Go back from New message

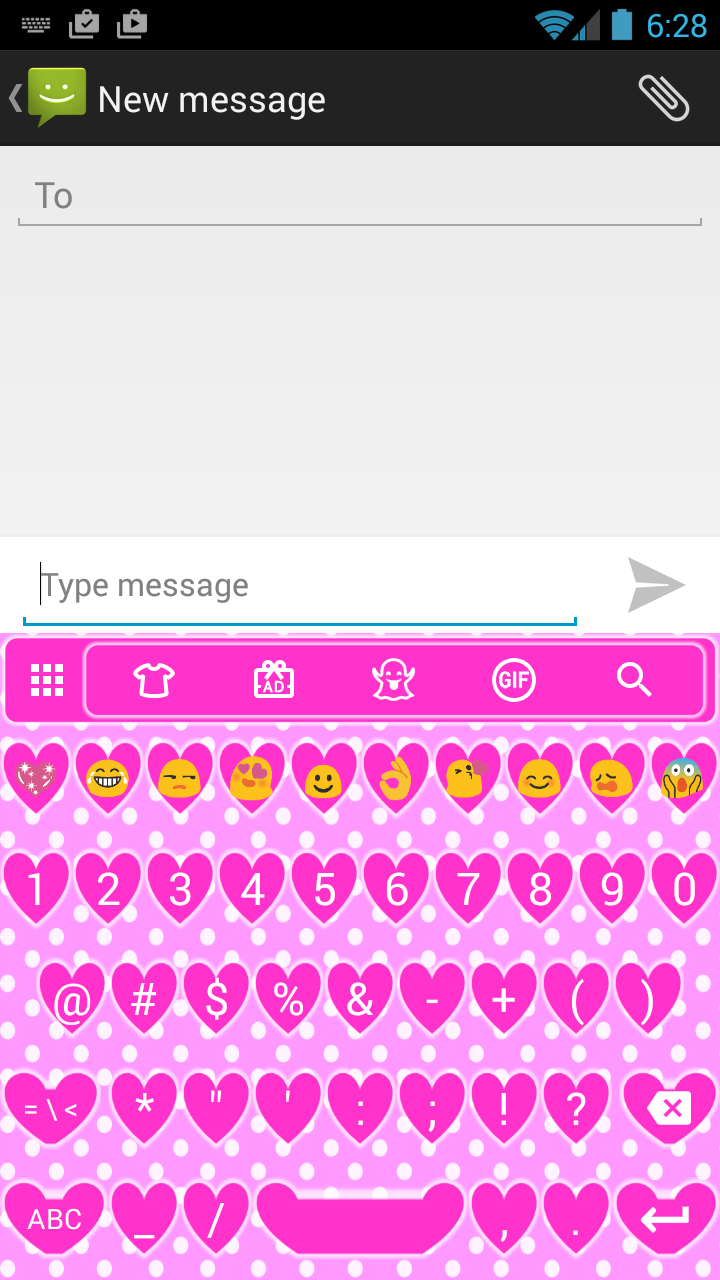[45, 98]
